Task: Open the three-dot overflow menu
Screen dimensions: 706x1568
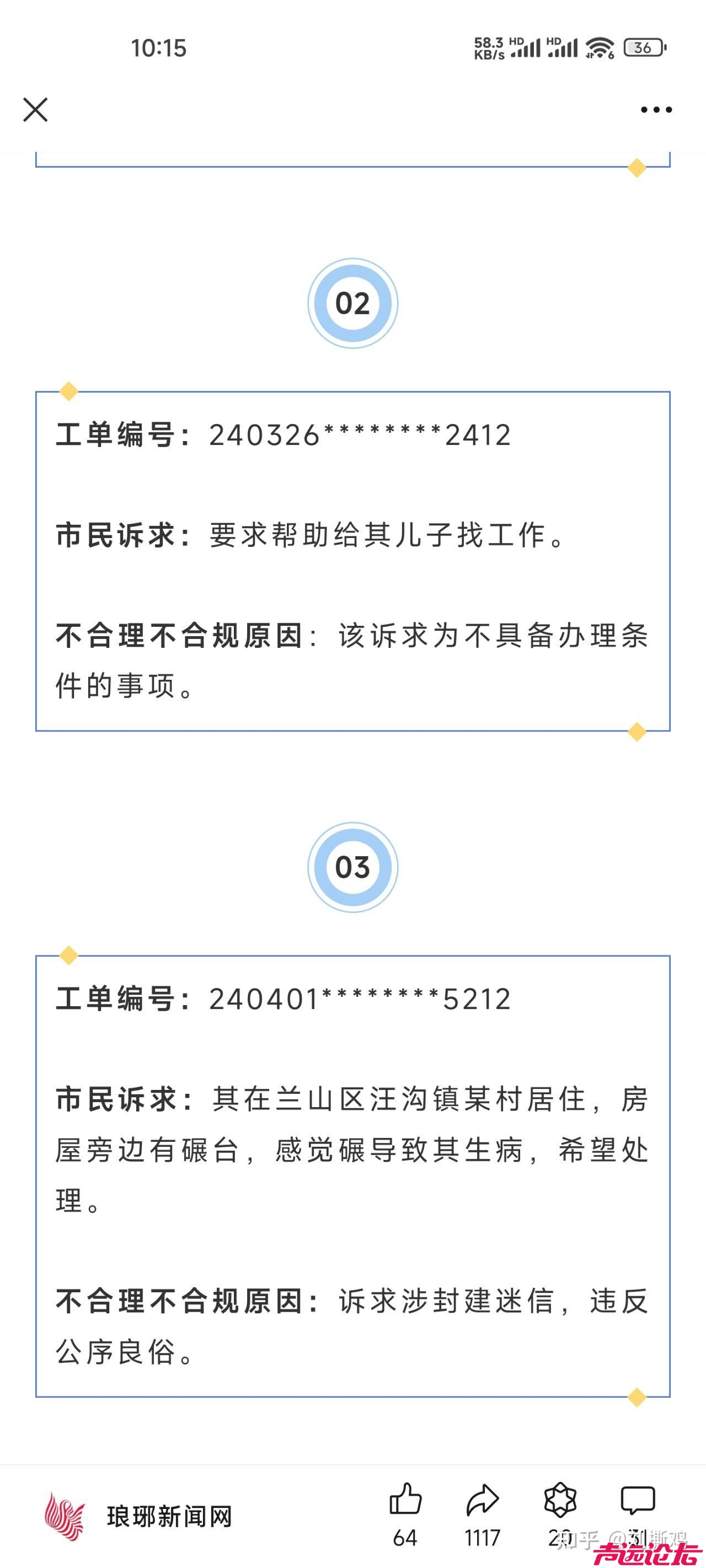Action: tap(656, 110)
